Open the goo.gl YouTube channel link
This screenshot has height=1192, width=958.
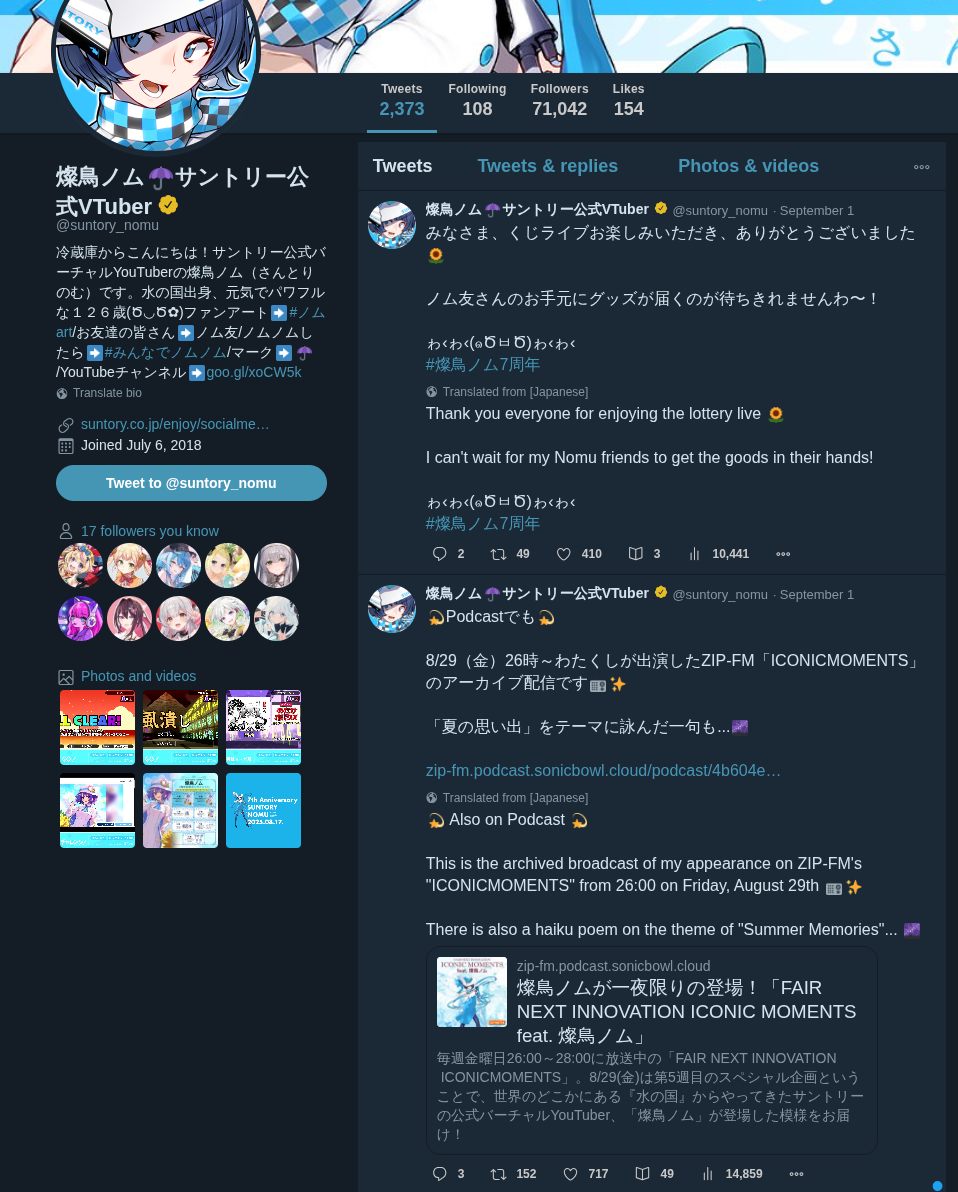(x=254, y=372)
